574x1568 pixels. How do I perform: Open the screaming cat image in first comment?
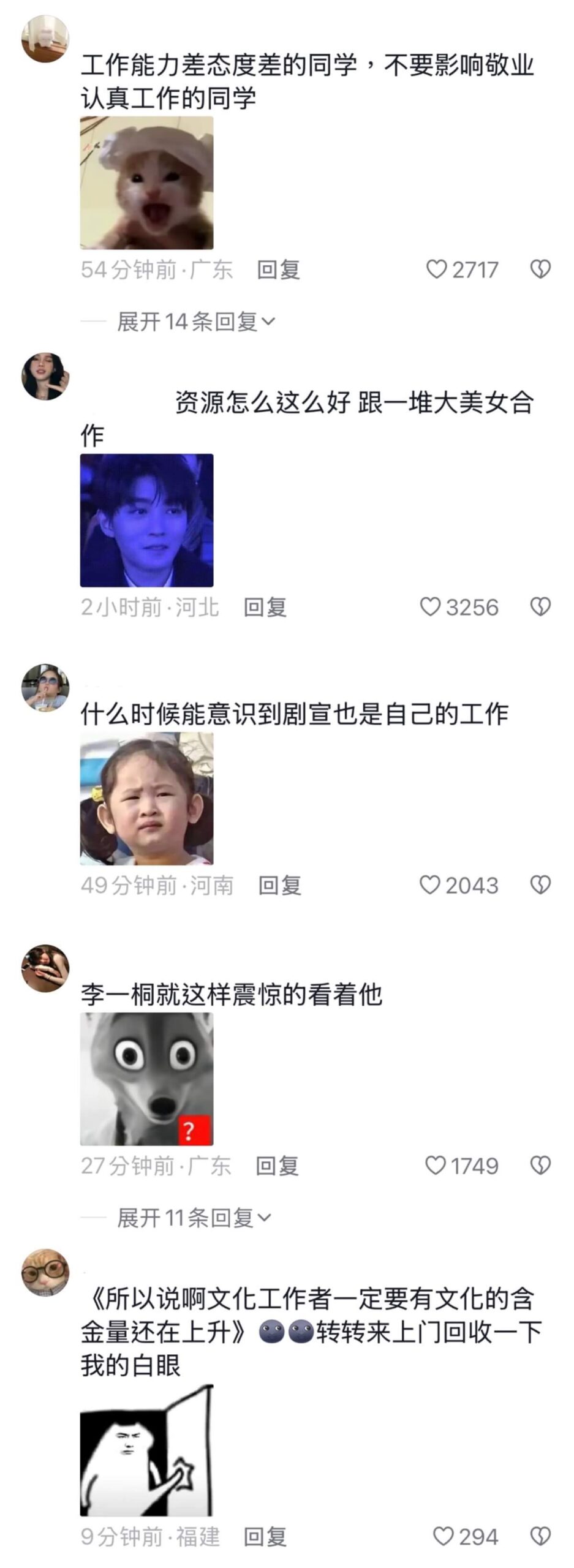pyautogui.click(x=146, y=183)
